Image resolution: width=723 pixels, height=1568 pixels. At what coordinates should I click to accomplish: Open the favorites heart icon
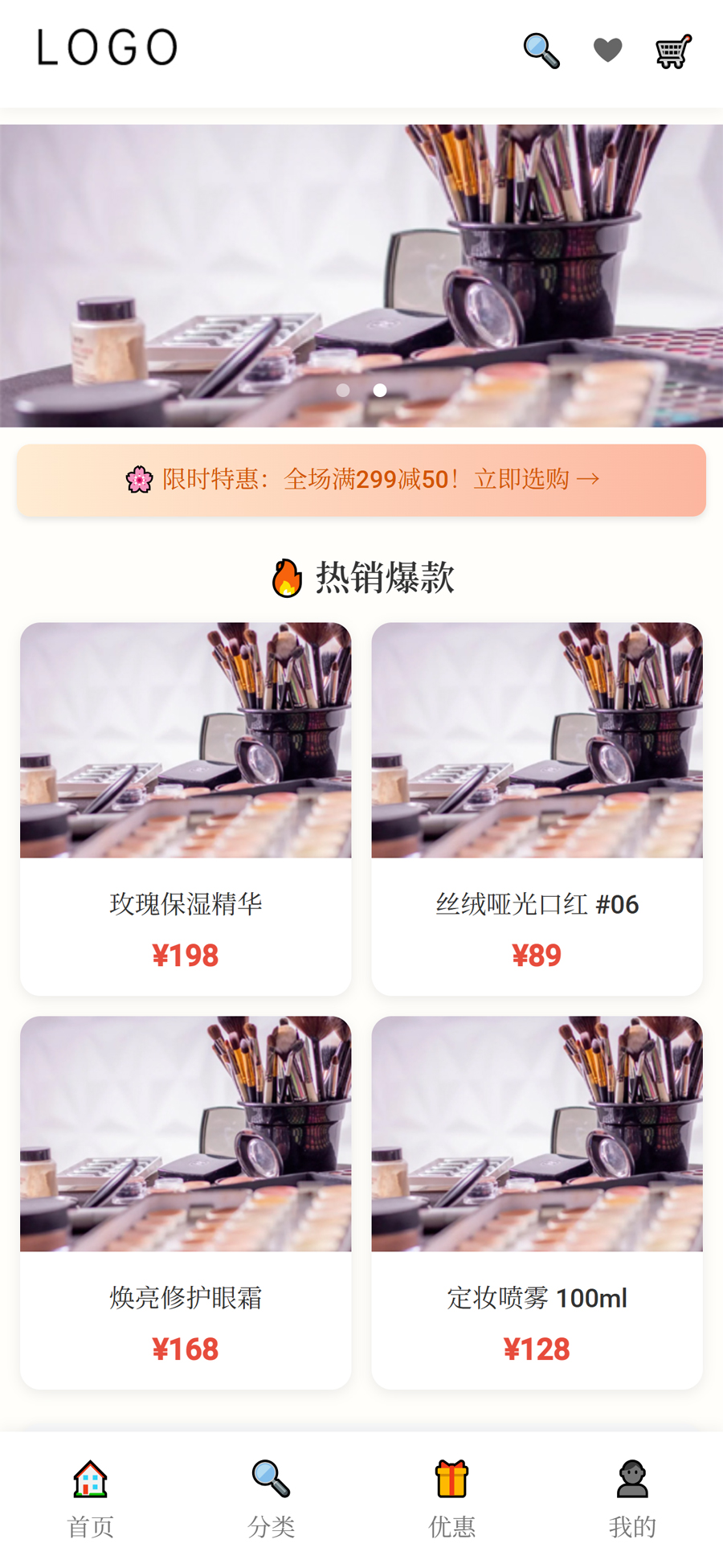(607, 51)
